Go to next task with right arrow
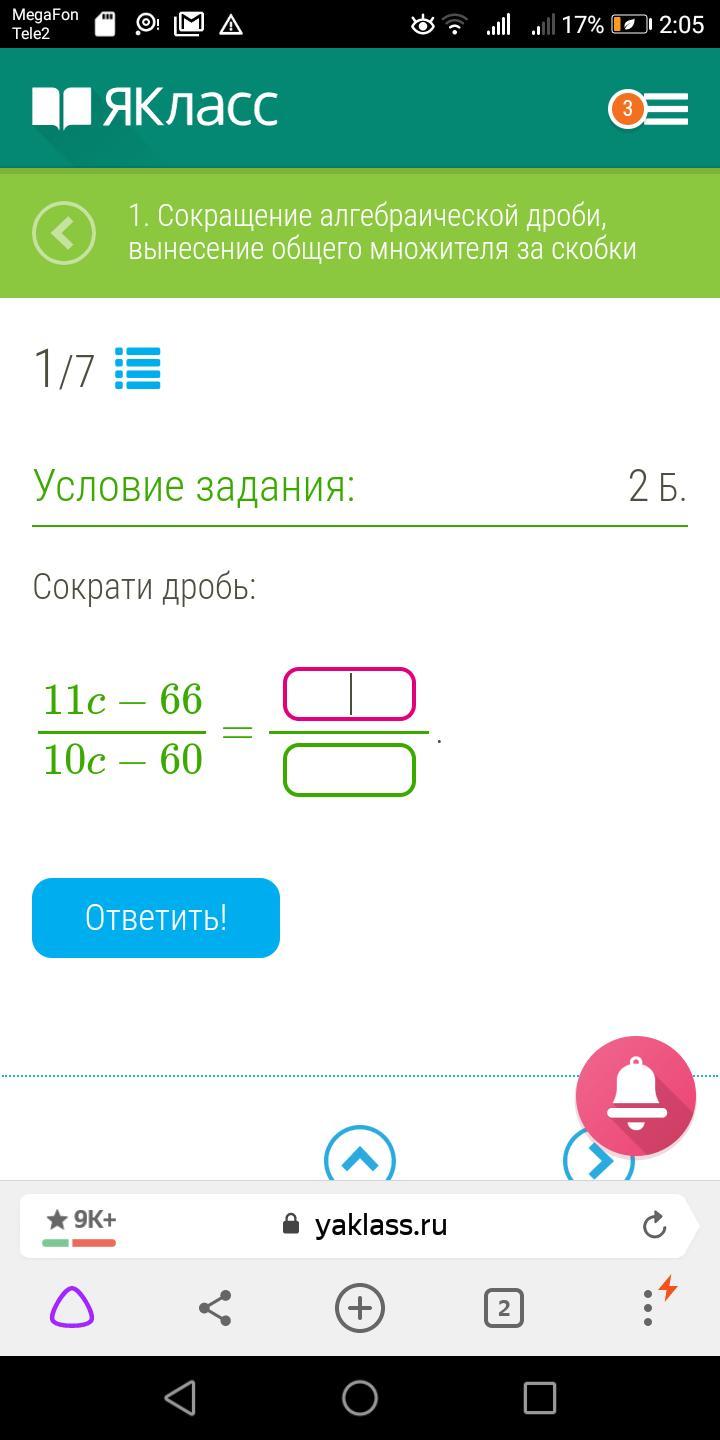 coord(598,1159)
